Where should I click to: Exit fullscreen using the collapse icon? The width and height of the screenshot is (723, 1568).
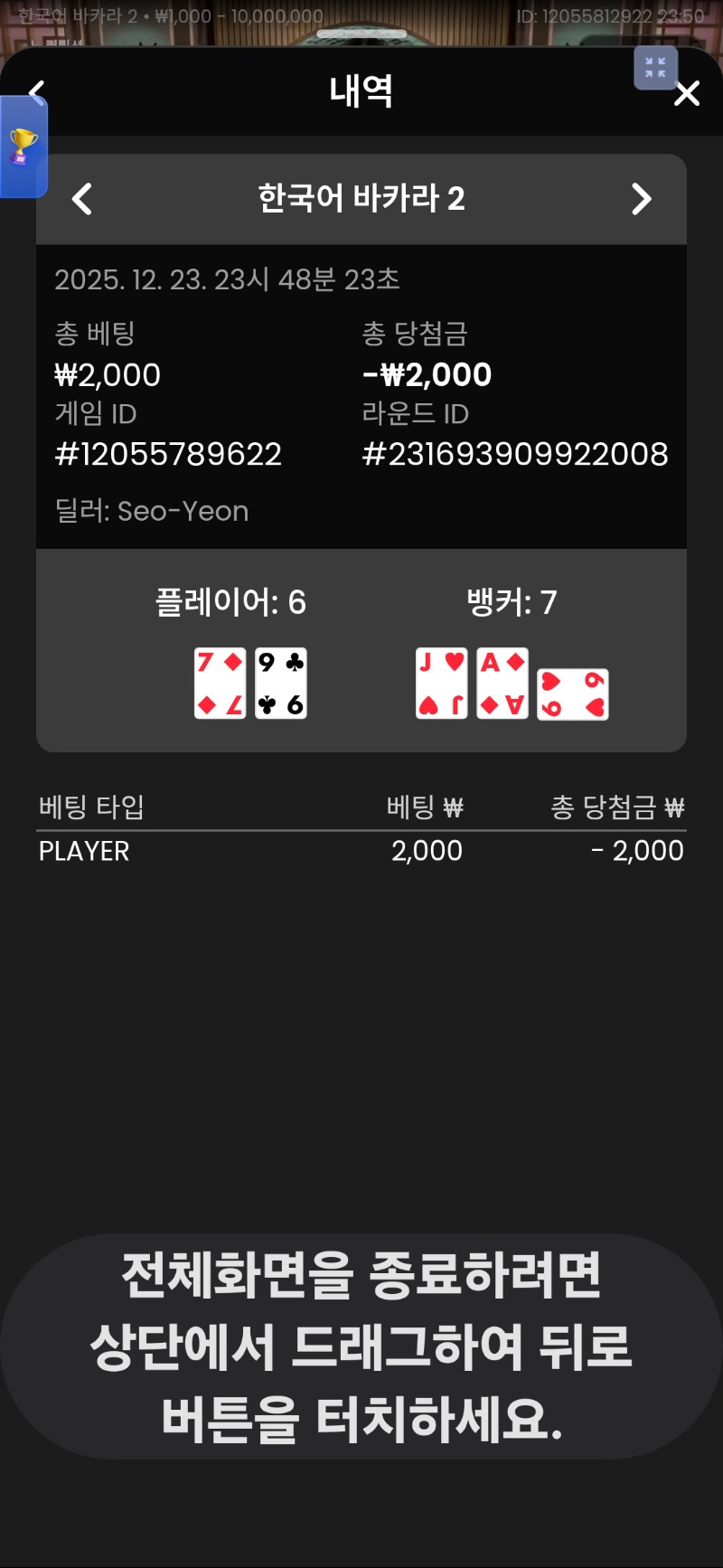point(655,68)
